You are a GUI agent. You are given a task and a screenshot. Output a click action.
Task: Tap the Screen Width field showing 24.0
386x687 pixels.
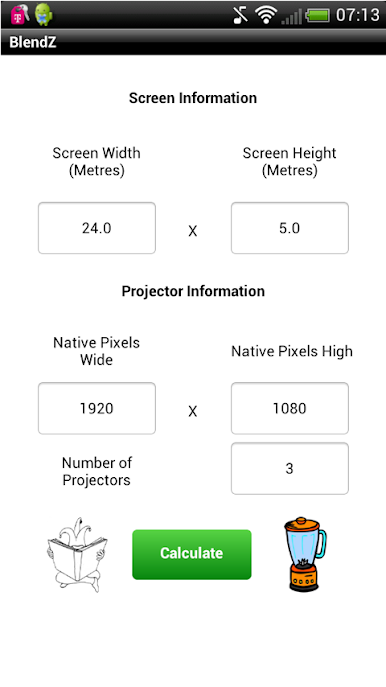[97, 228]
